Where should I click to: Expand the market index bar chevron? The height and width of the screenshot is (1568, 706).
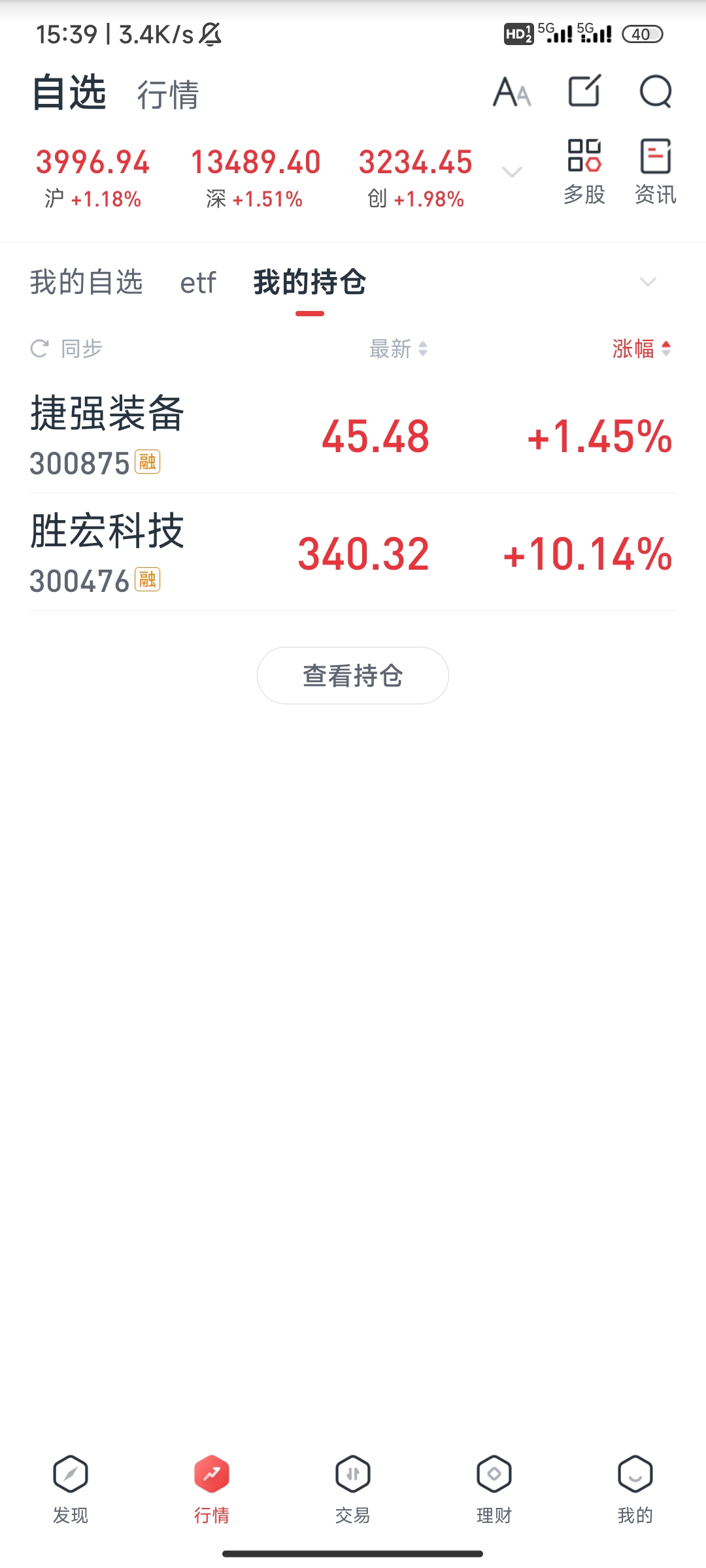tap(512, 172)
